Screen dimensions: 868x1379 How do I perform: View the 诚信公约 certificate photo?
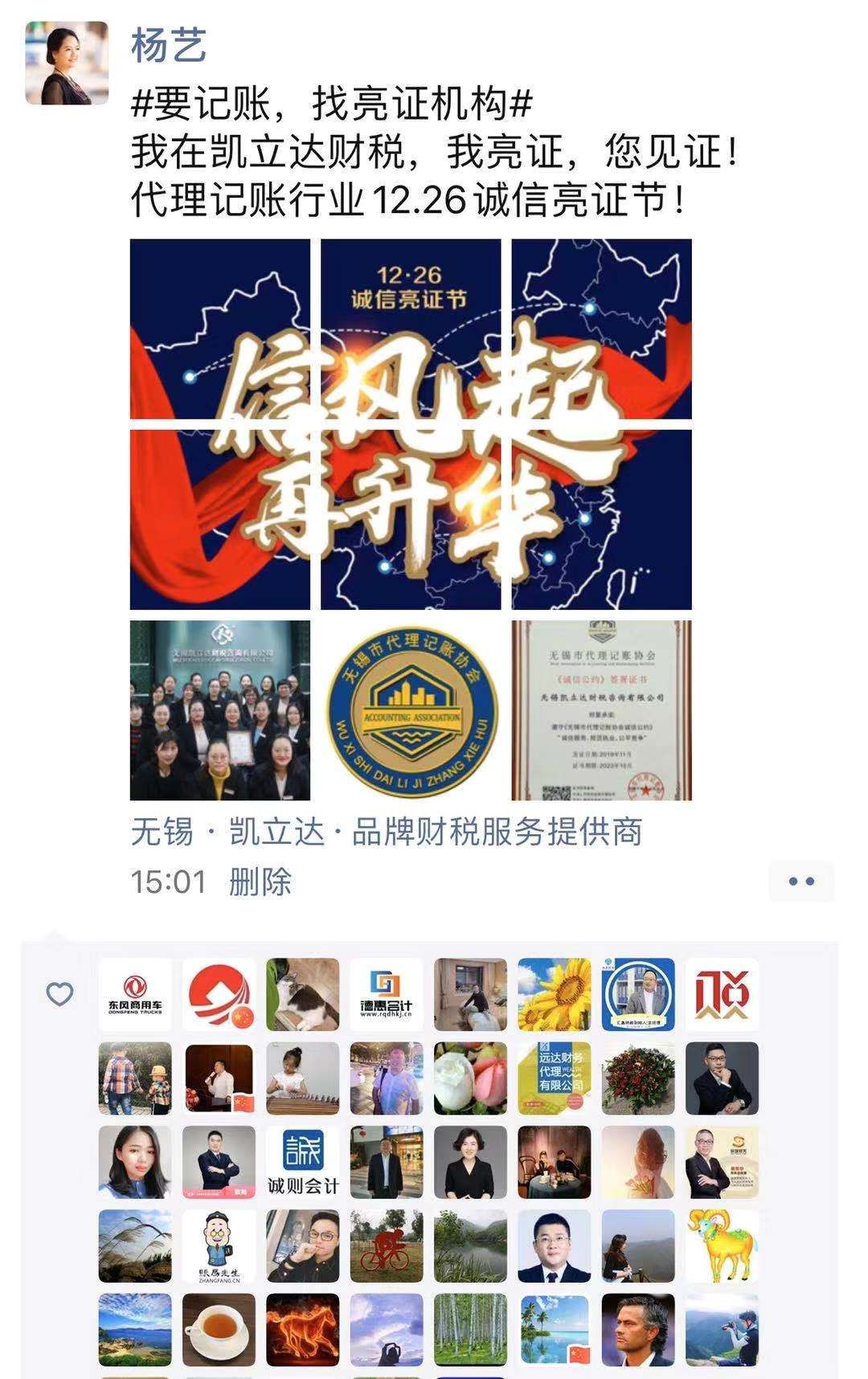(601, 710)
